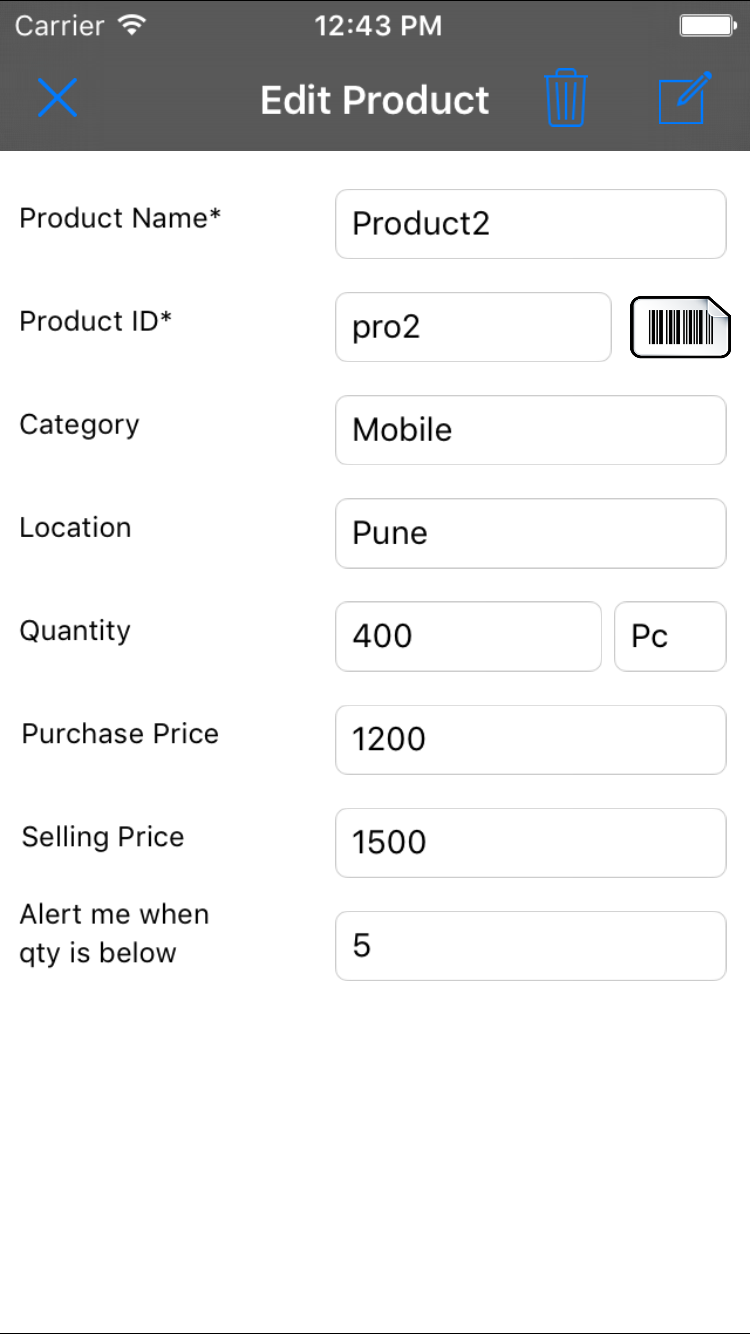Image resolution: width=750 pixels, height=1334 pixels.
Task: Select the Product Name field showing Product2
Action: pyautogui.click(x=530, y=223)
